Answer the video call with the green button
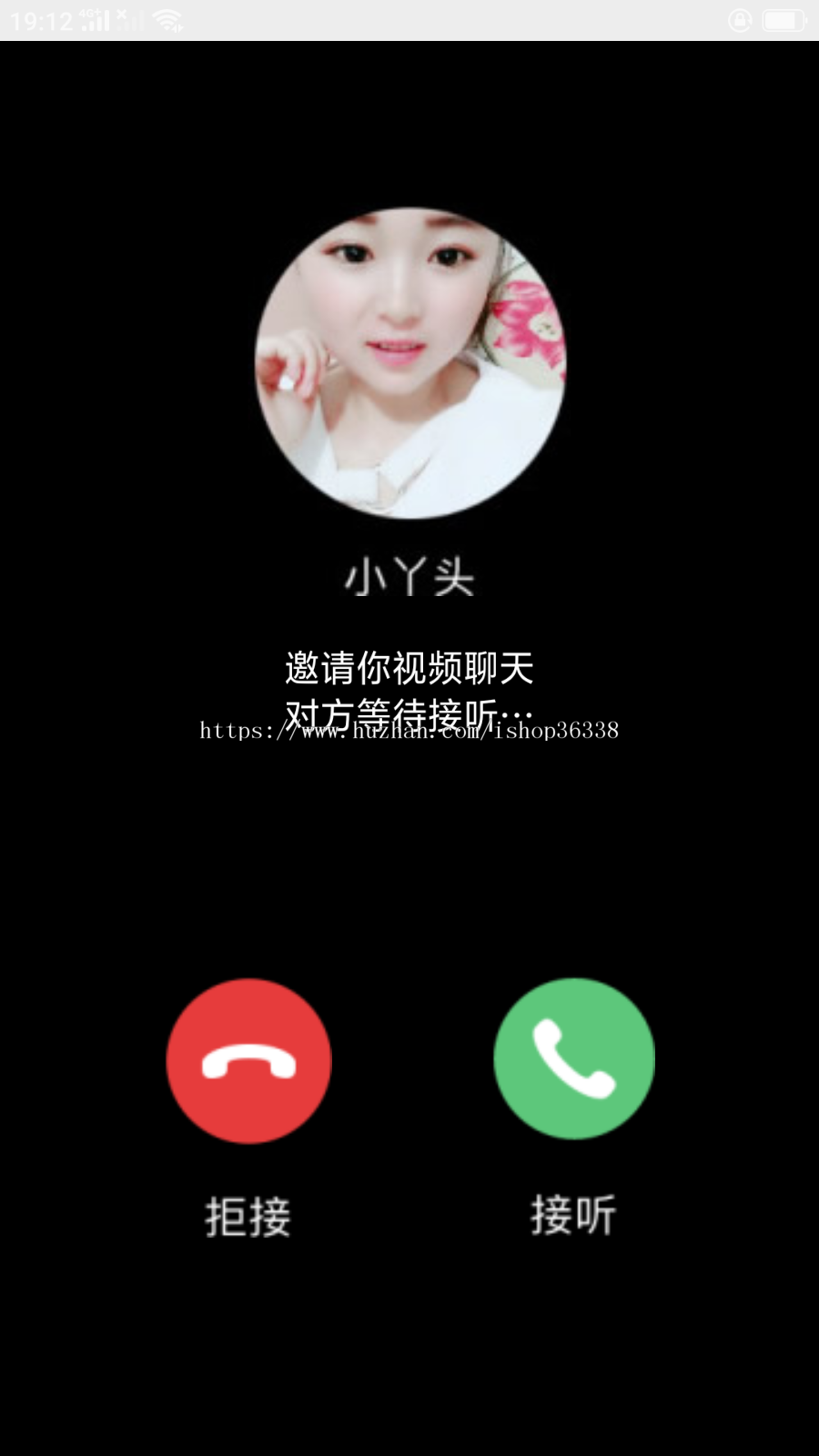 574,1059
